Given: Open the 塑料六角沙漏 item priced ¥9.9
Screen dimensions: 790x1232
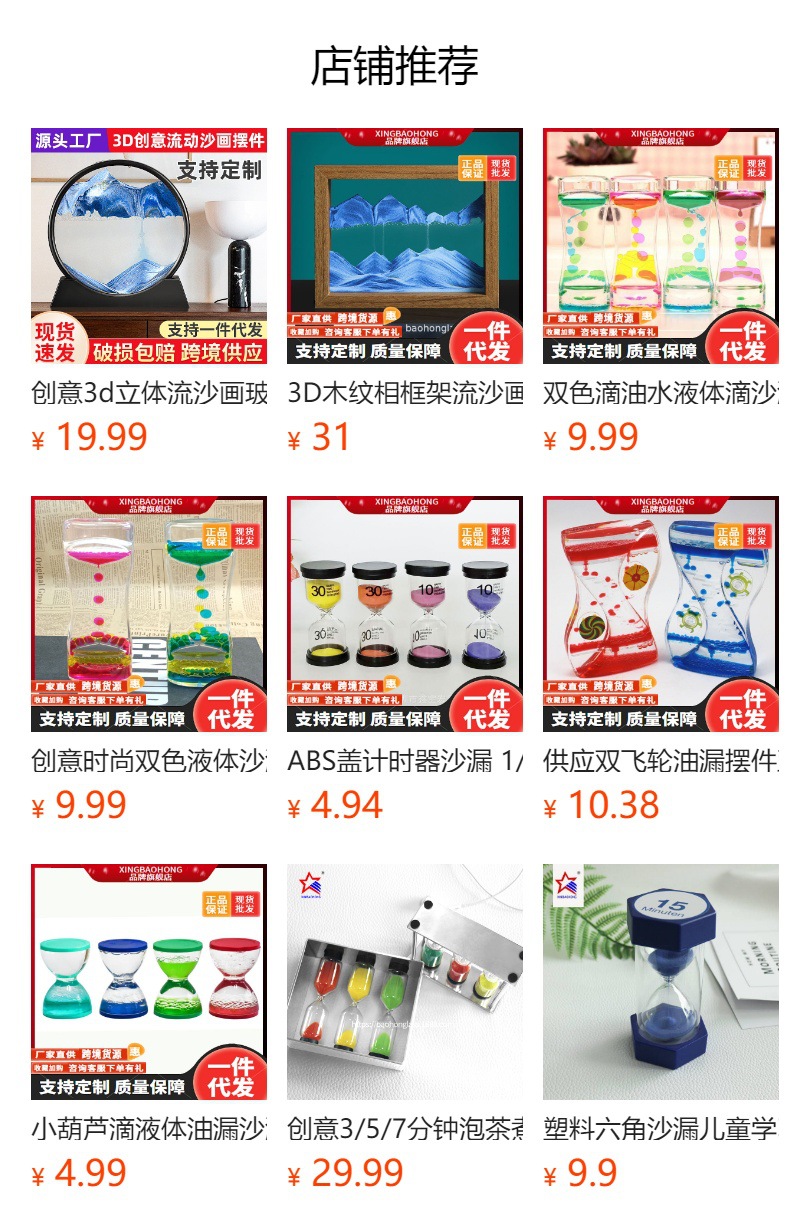Looking at the screenshot, I should coord(661,982).
